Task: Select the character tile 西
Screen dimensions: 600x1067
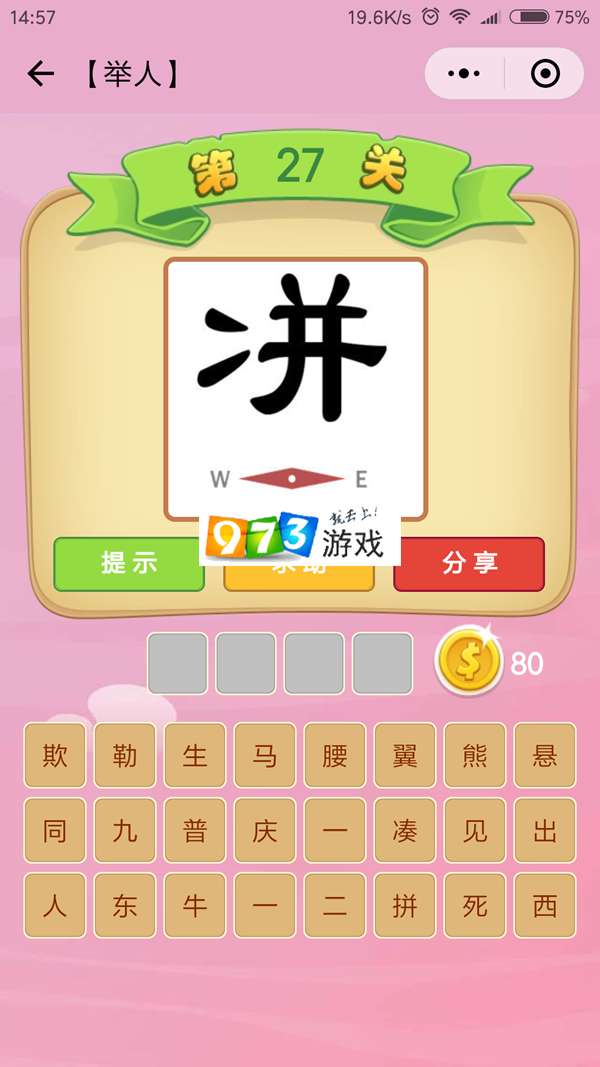Action: 545,906
